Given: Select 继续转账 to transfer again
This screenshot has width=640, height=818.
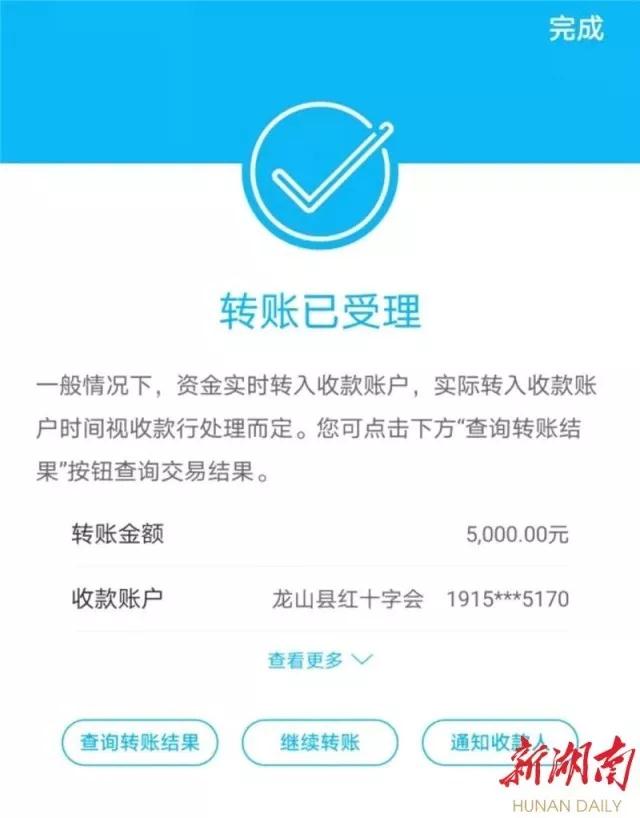Looking at the screenshot, I should pyautogui.click(x=320, y=743).
